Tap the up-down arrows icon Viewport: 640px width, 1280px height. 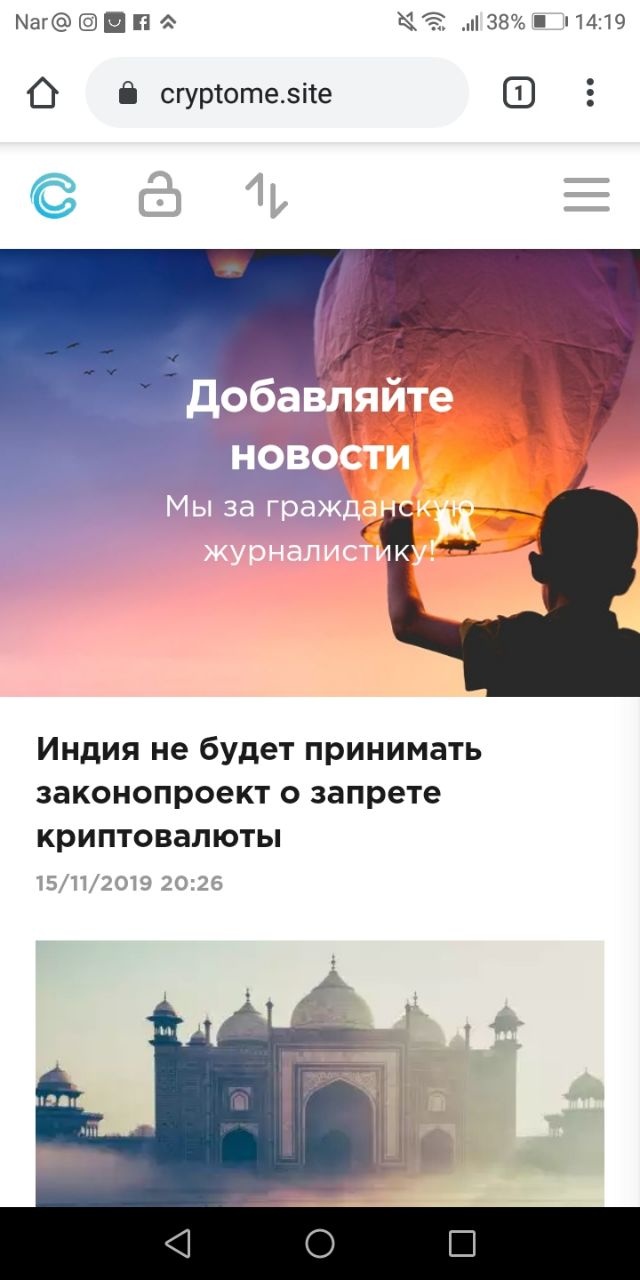coord(266,195)
